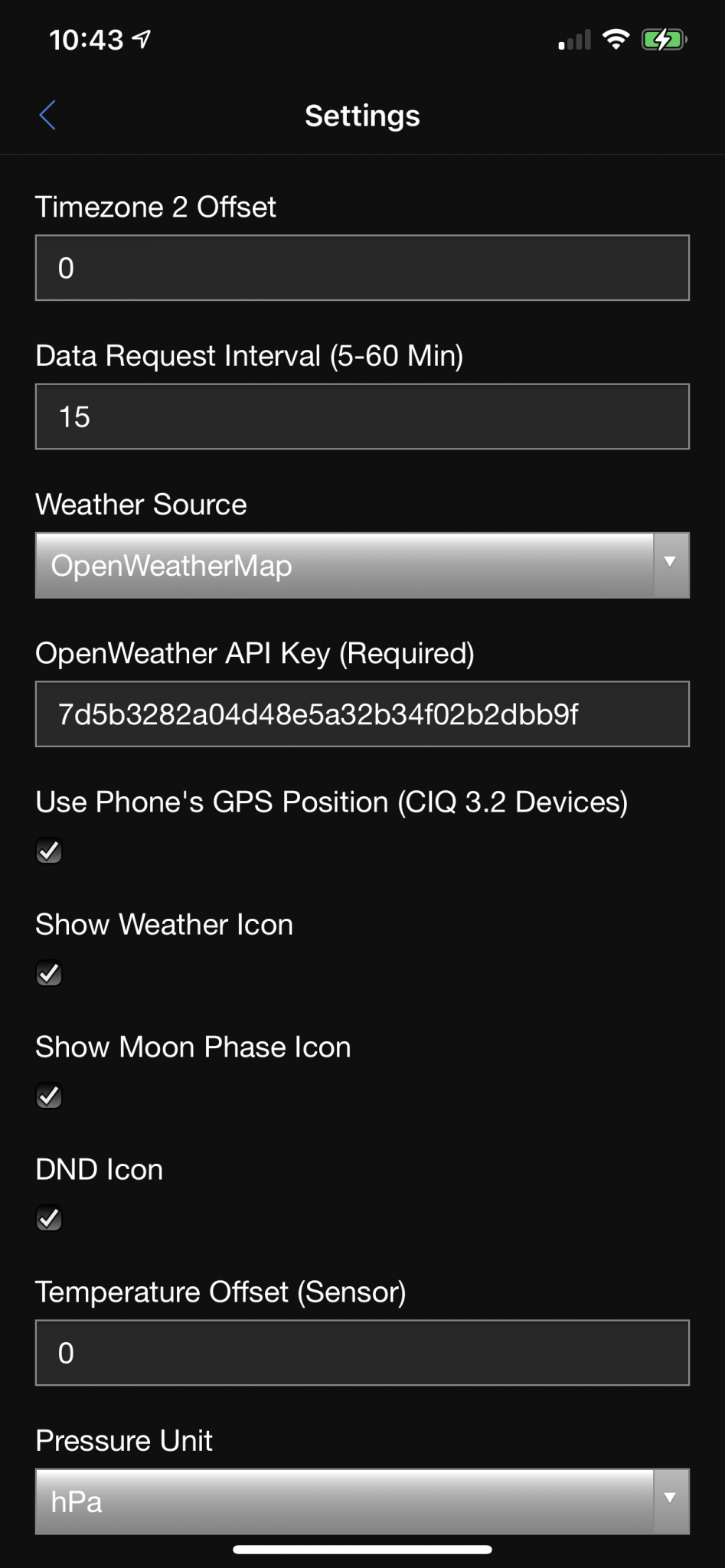This screenshot has height=1568, width=725.
Task: Go back using the top-left arrow
Action: (47, 116)
